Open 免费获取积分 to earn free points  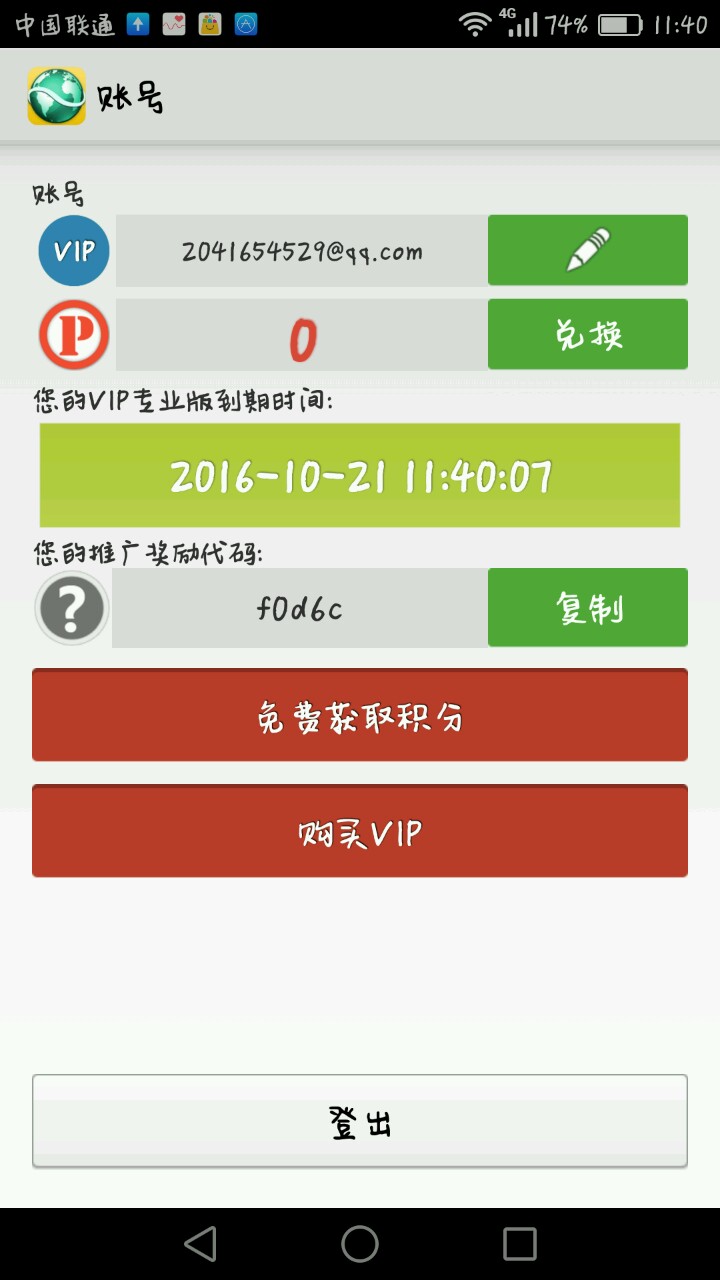coord(360,715)
